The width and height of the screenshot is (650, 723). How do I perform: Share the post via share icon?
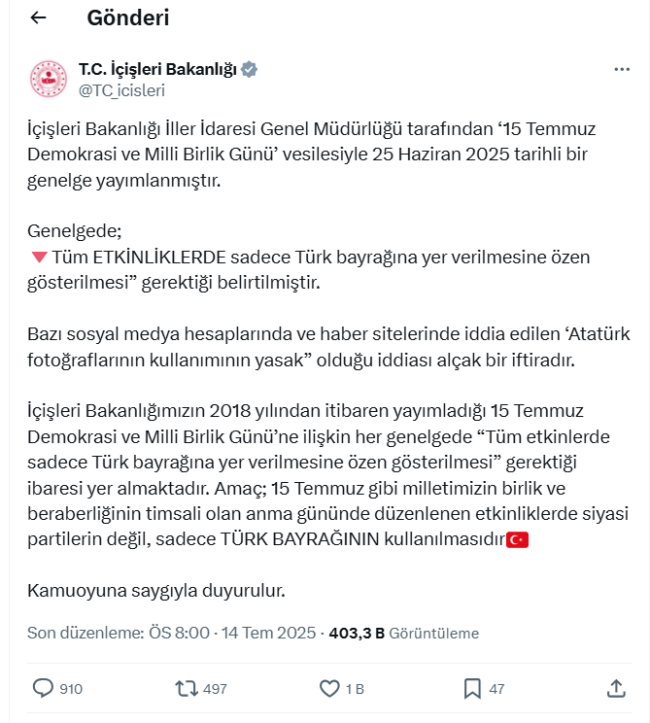coord(617,688)
